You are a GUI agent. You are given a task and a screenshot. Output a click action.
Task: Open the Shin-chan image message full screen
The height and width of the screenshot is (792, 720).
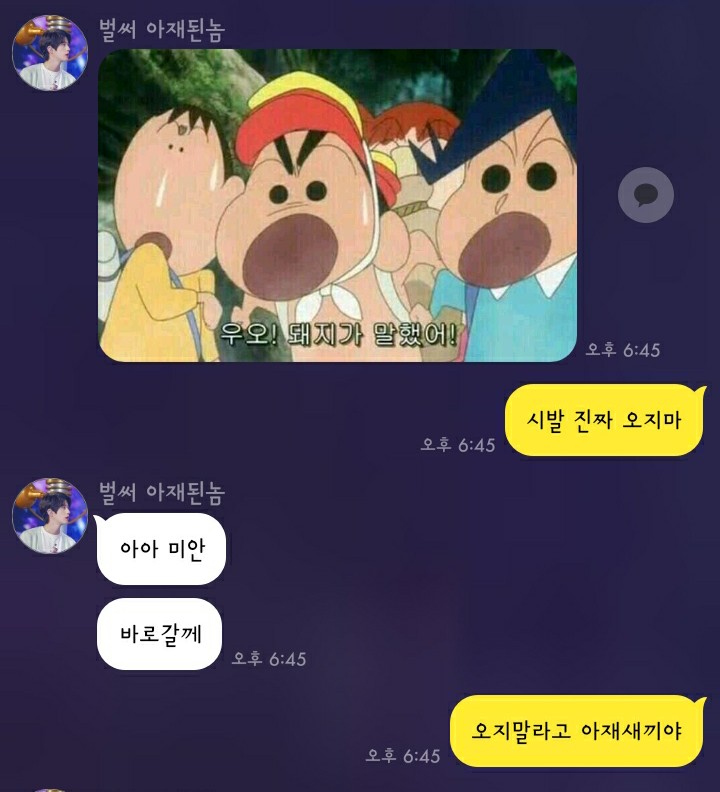point(337,205)
